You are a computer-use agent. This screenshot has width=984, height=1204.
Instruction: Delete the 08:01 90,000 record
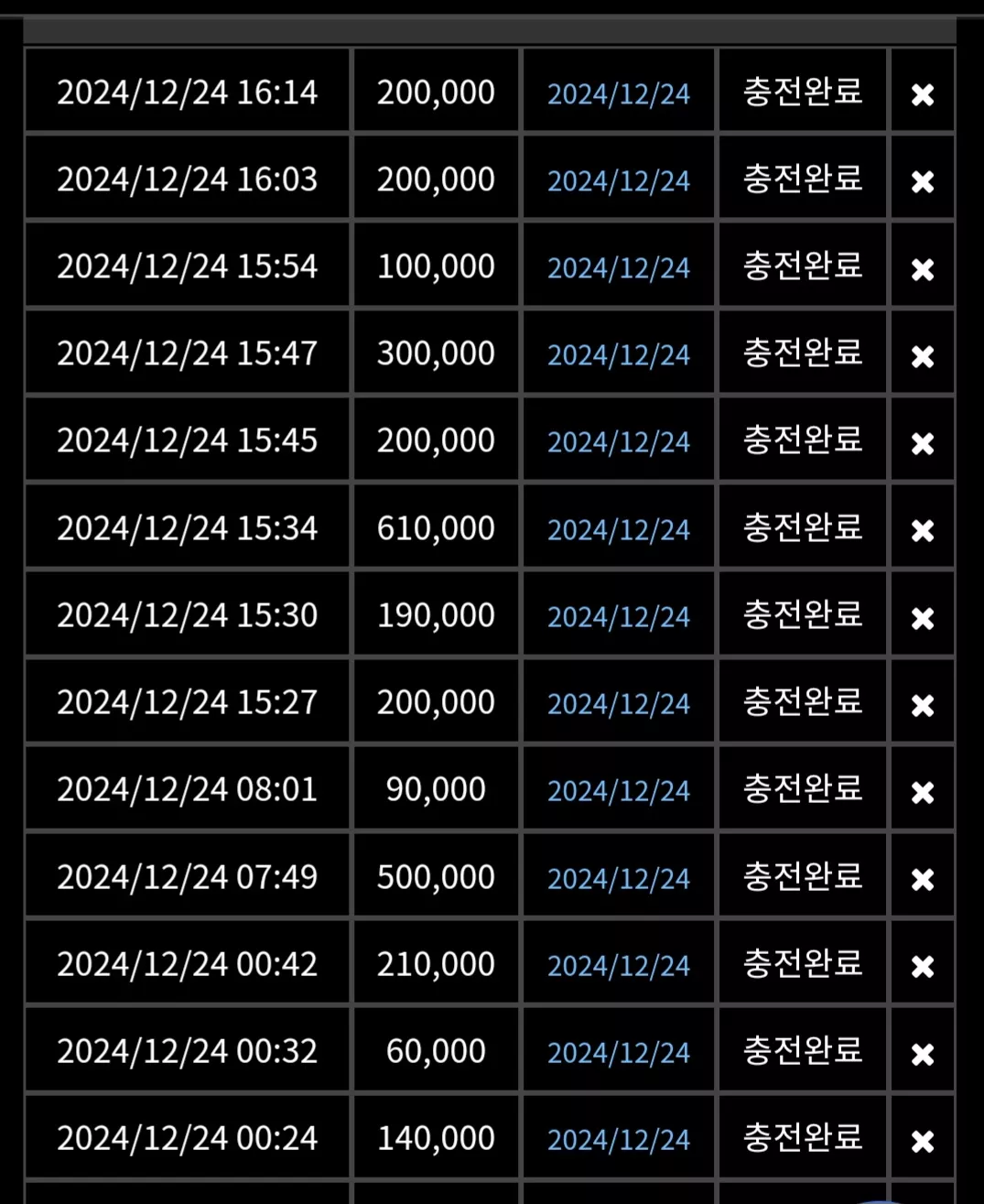pos(923,792)
